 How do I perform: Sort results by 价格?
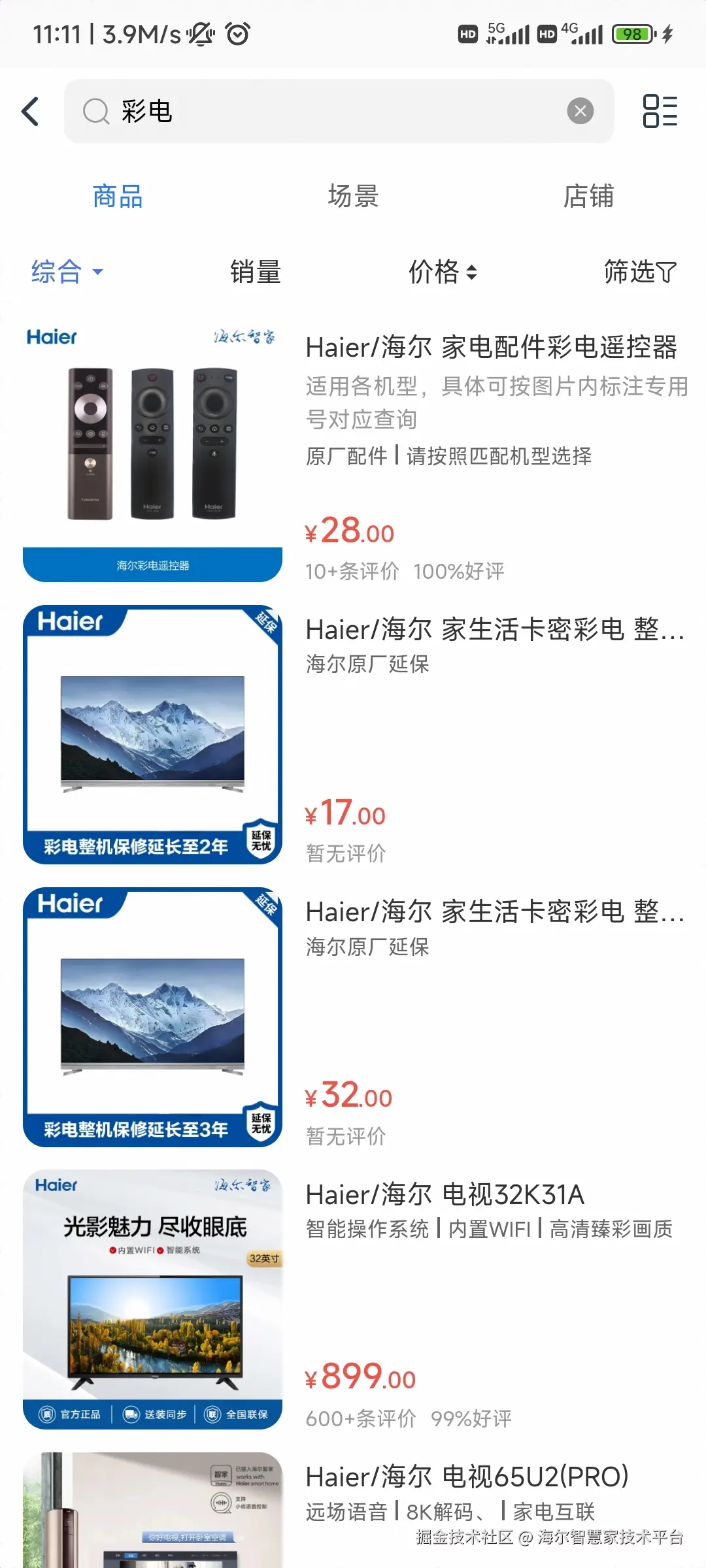[443, 272]
